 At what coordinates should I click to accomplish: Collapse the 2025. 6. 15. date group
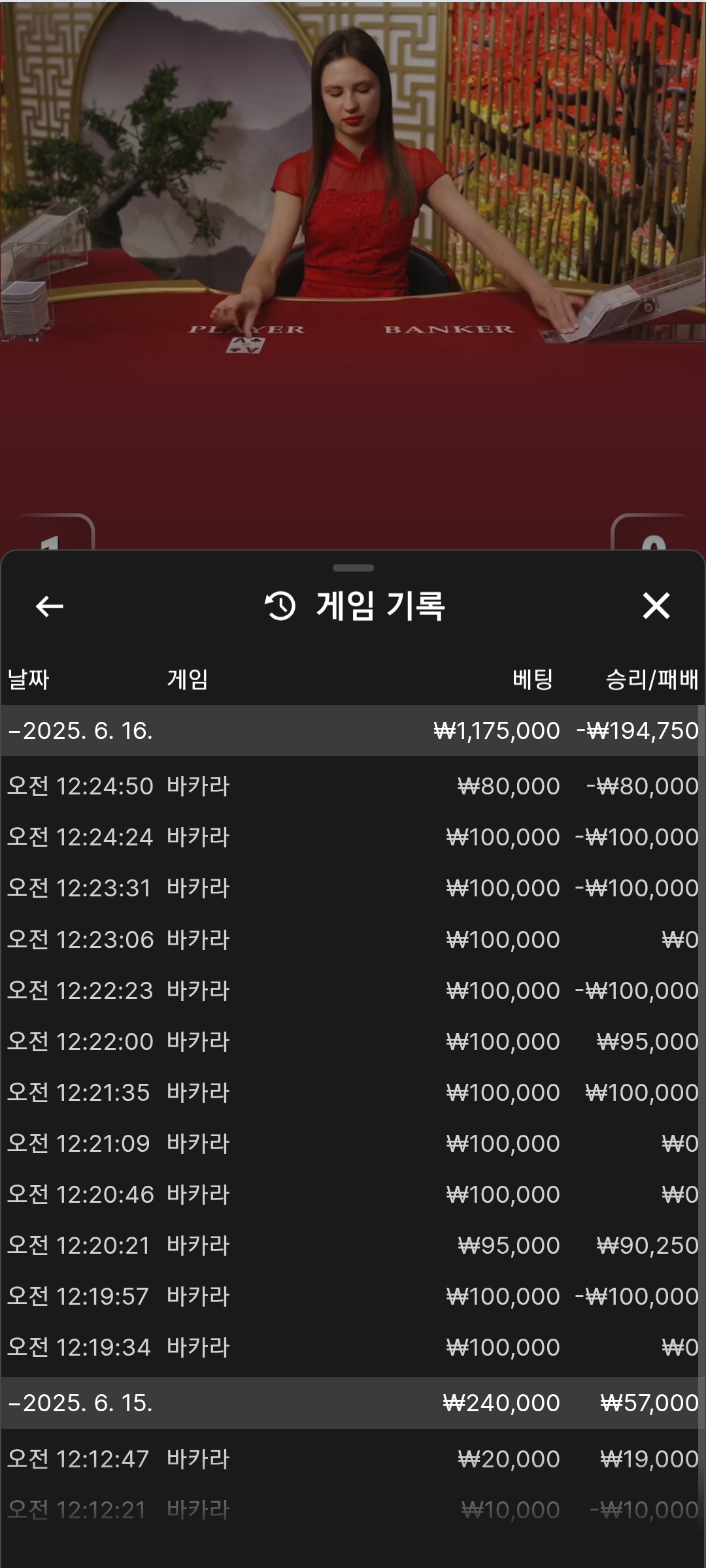(x=353, y=1403)
